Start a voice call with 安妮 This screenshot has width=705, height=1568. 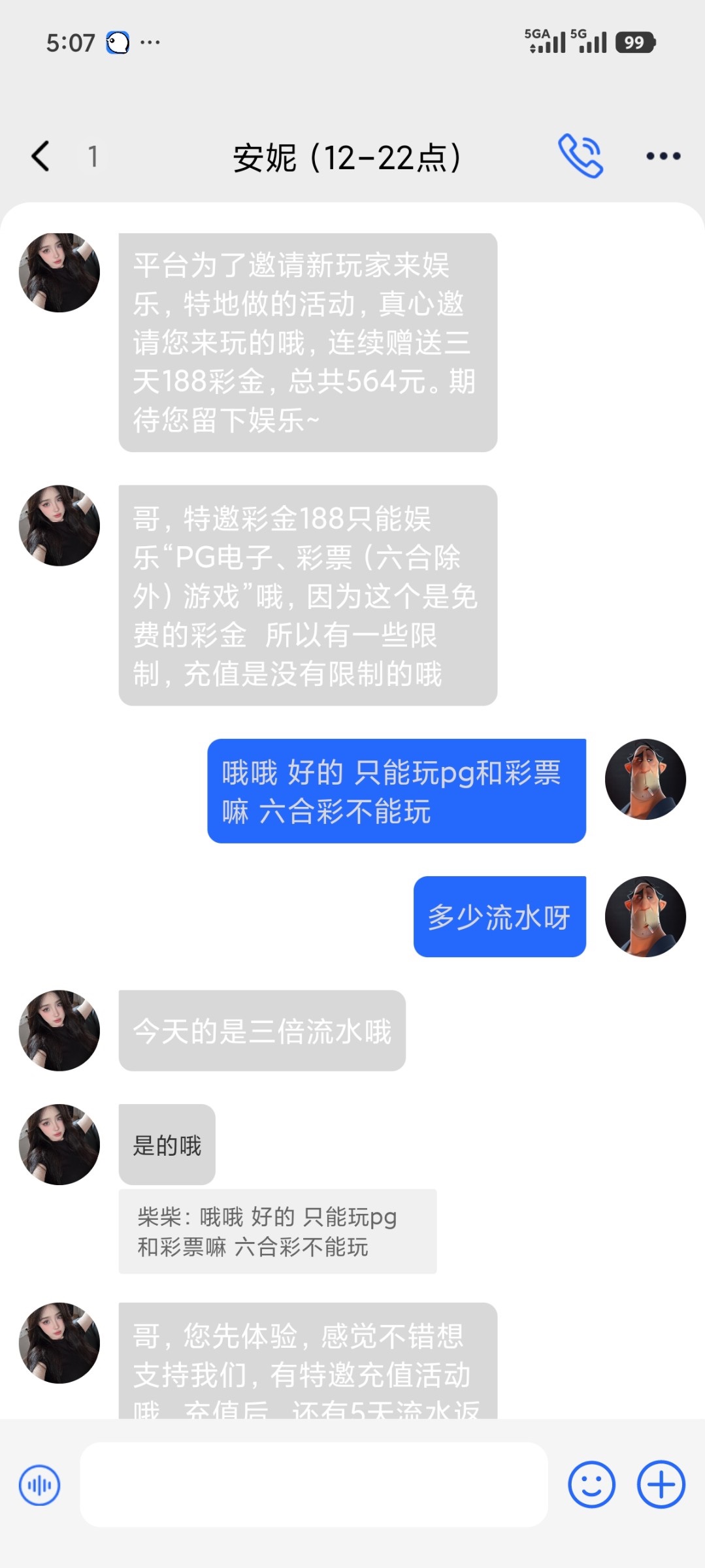click(x=580, y=156)
